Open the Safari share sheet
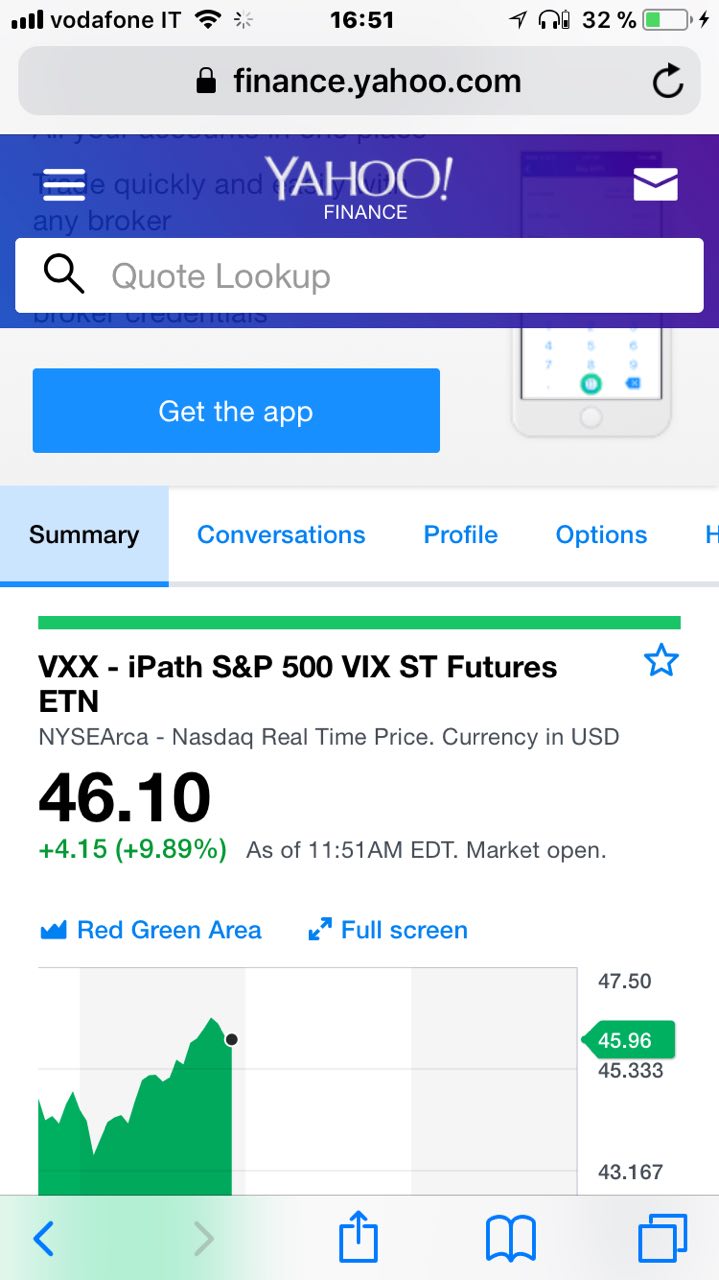The image size is (719, 1280). 358,1237
